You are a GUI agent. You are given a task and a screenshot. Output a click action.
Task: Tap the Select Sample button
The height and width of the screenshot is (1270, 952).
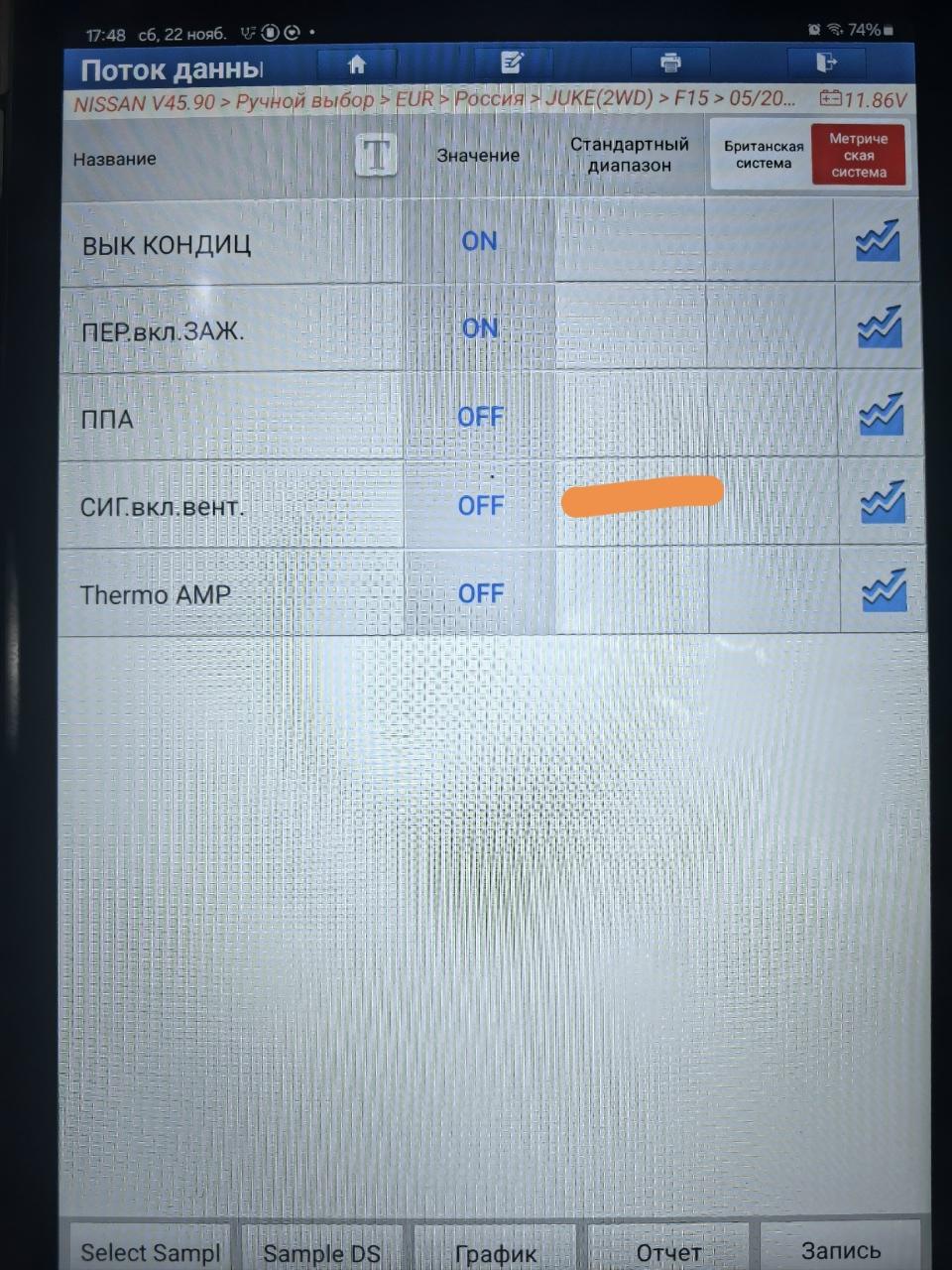(150, 1251)
